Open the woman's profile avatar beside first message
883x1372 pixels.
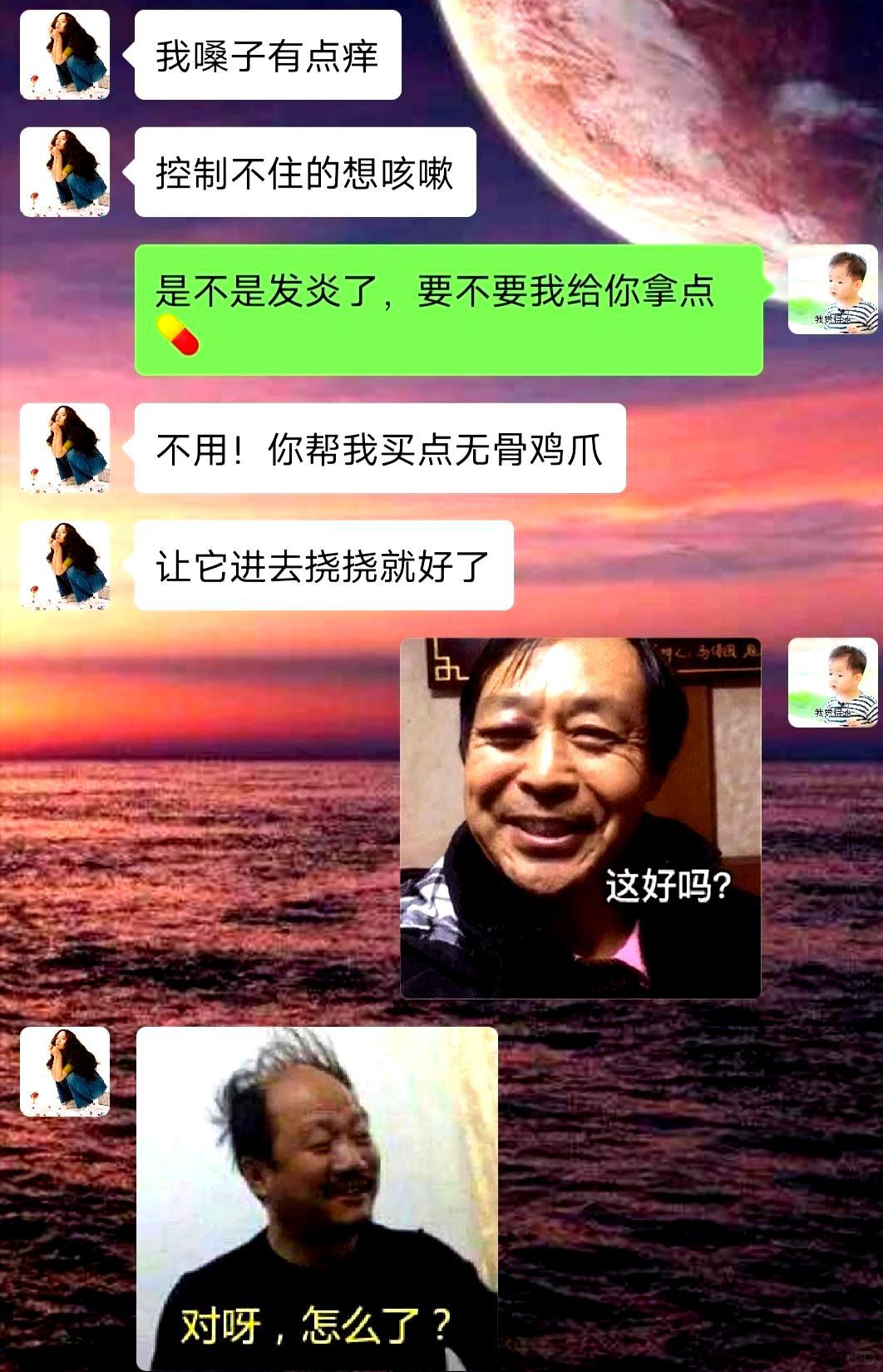[x=65, y=54]
